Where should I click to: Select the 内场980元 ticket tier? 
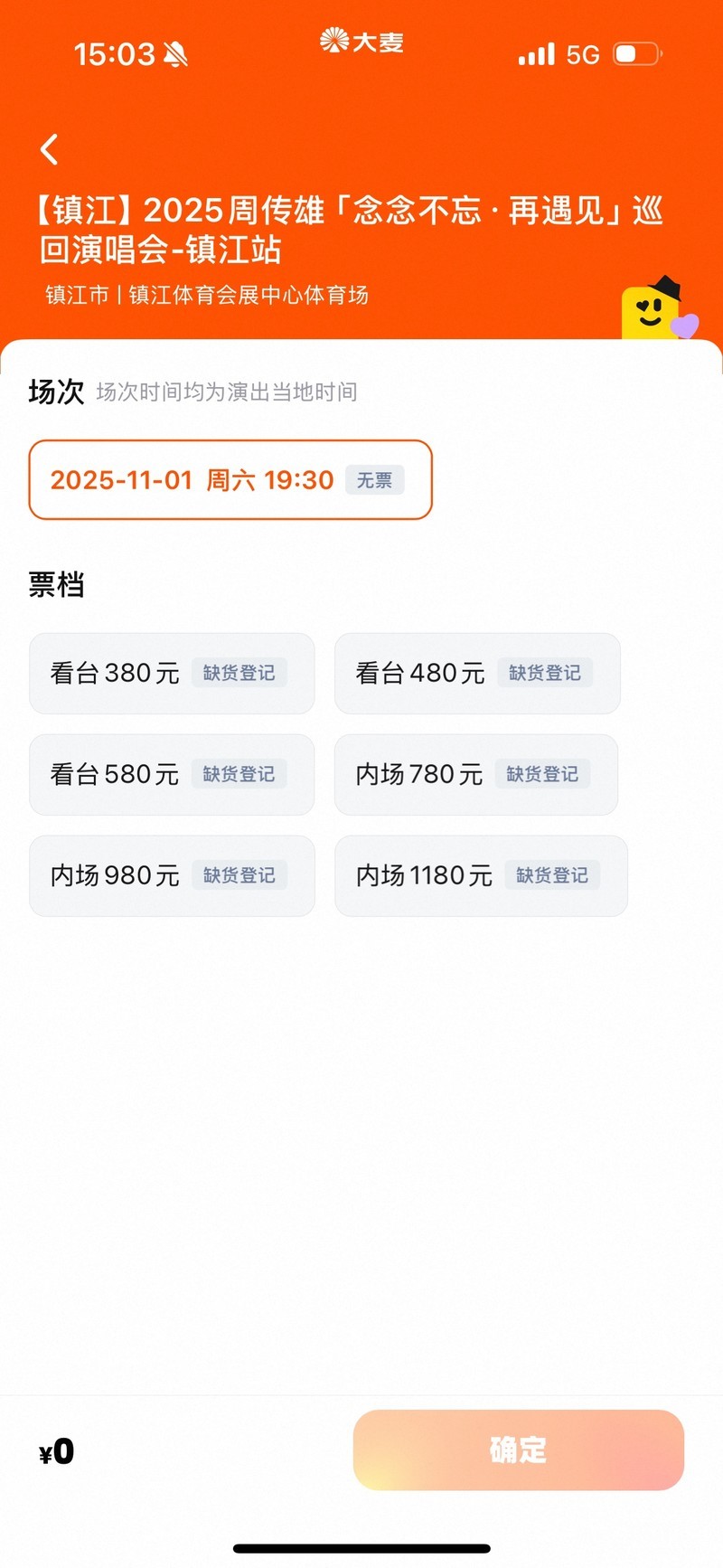point(172,876)
